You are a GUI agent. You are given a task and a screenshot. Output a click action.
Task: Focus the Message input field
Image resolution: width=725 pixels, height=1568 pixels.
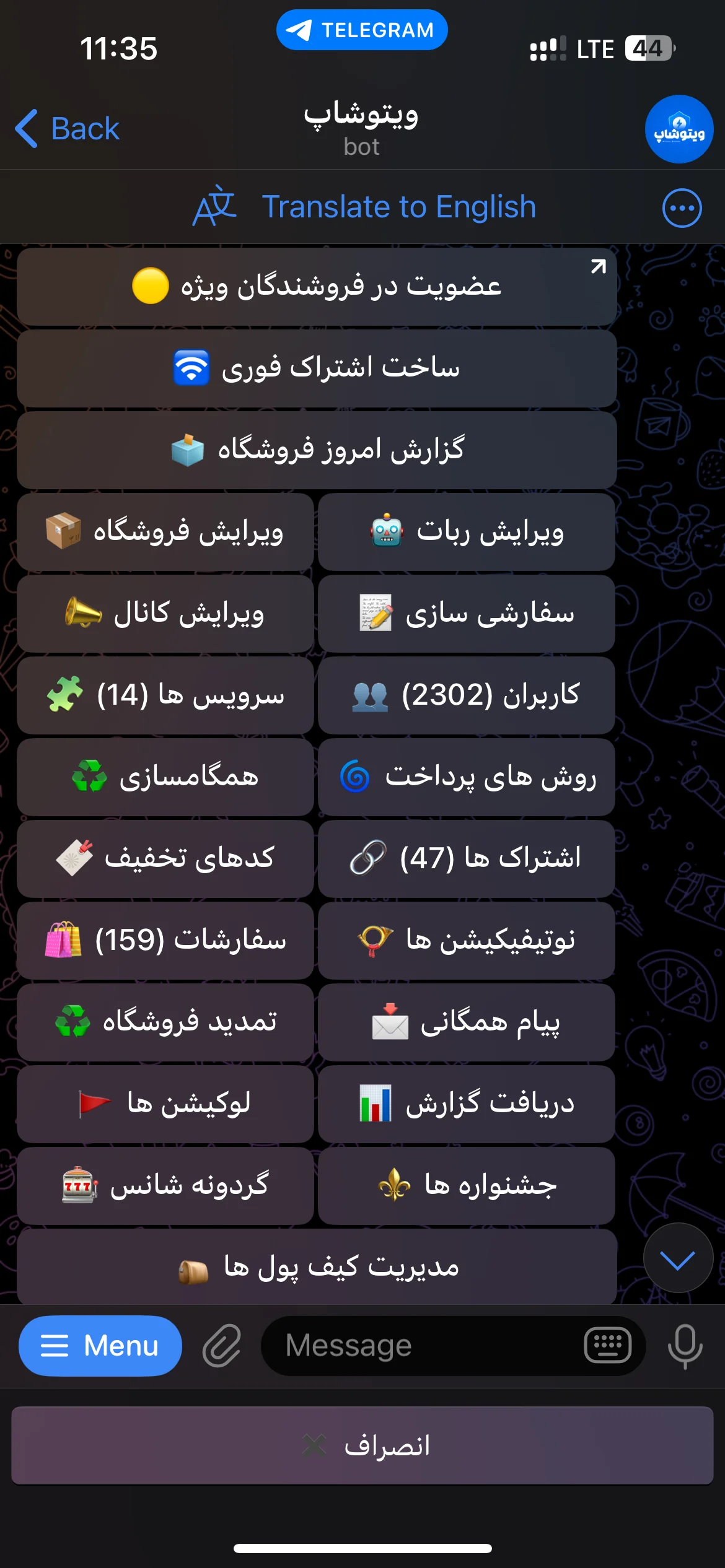pos(421,1346)
